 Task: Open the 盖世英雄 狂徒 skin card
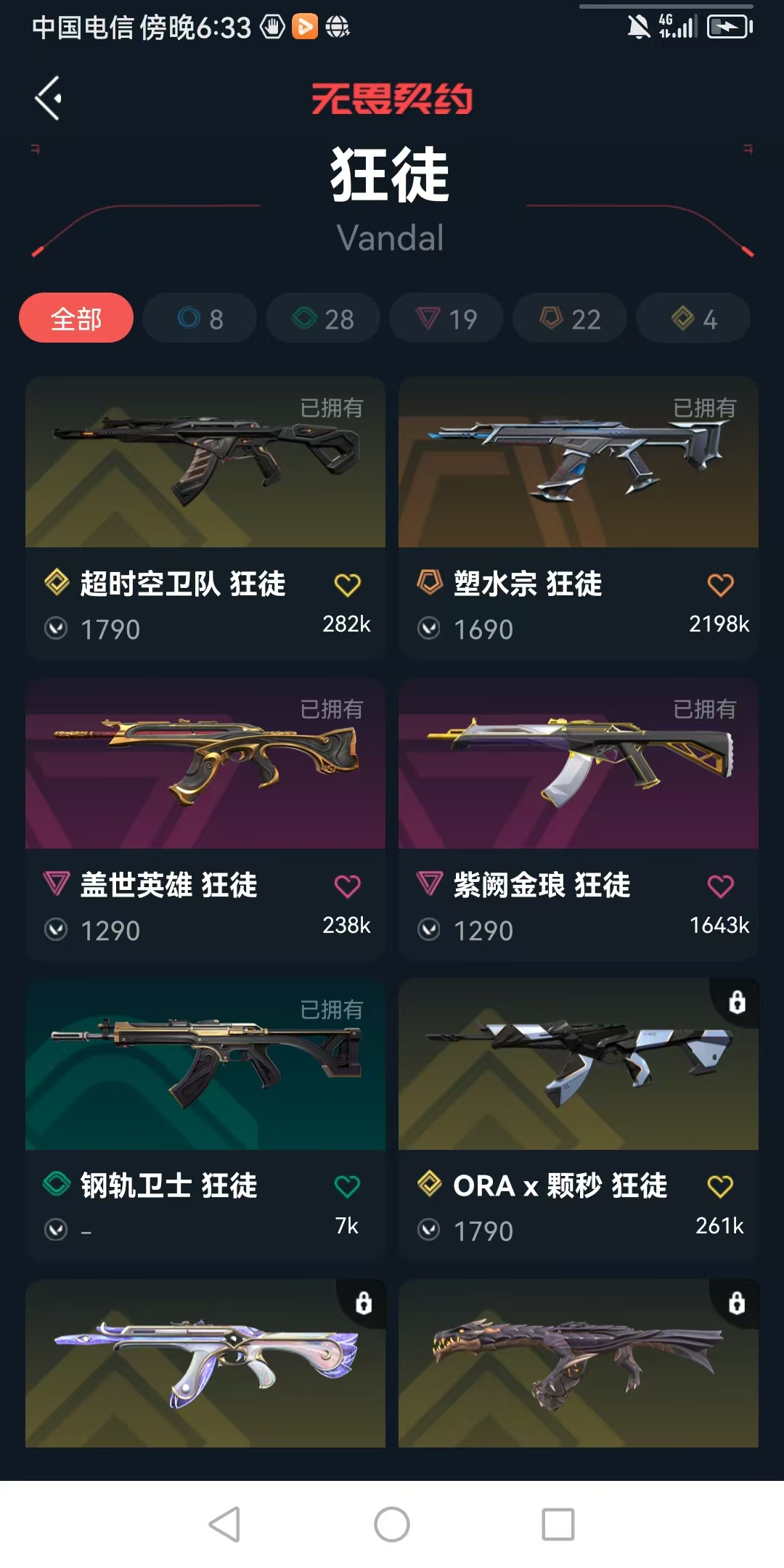tap(205, 819)
